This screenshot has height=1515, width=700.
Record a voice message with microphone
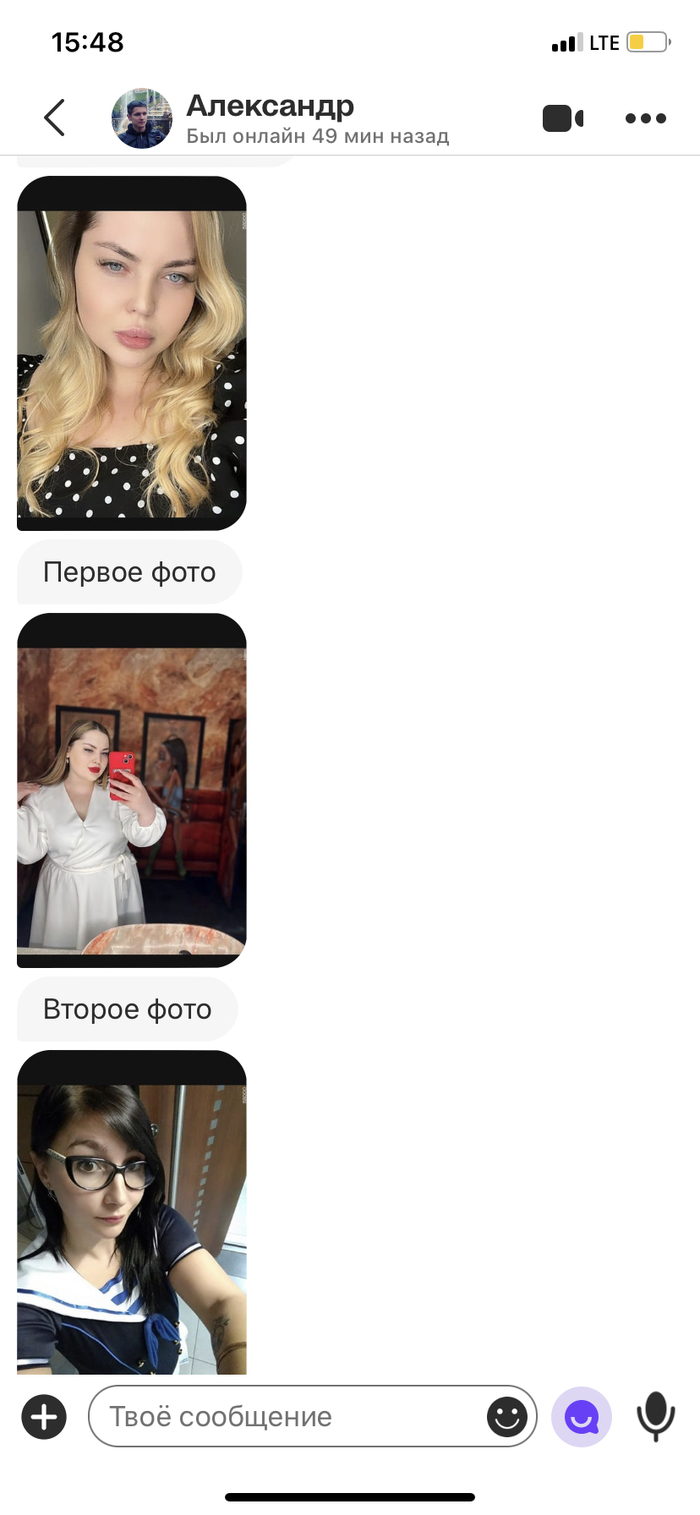click(x=655, y=1416)
